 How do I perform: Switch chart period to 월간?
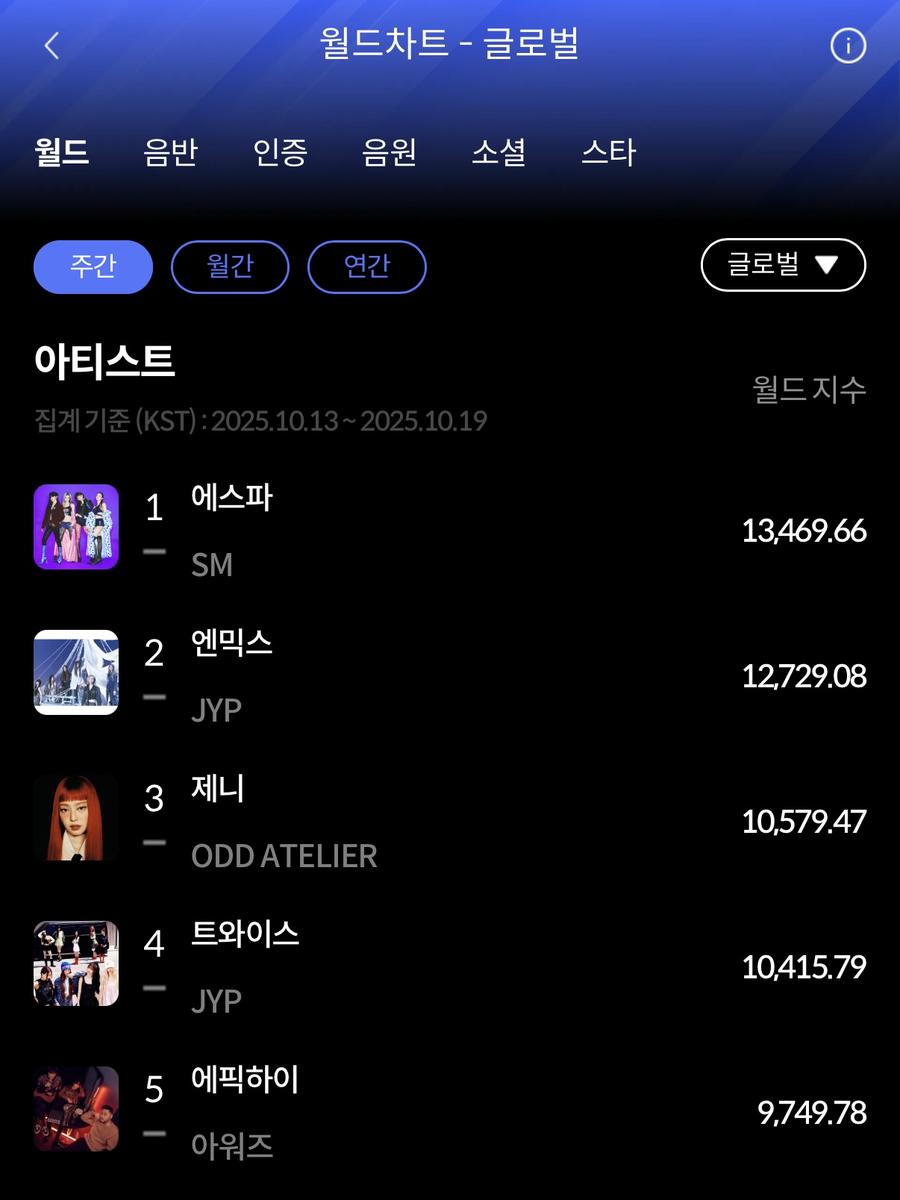[x=230, y=266]
